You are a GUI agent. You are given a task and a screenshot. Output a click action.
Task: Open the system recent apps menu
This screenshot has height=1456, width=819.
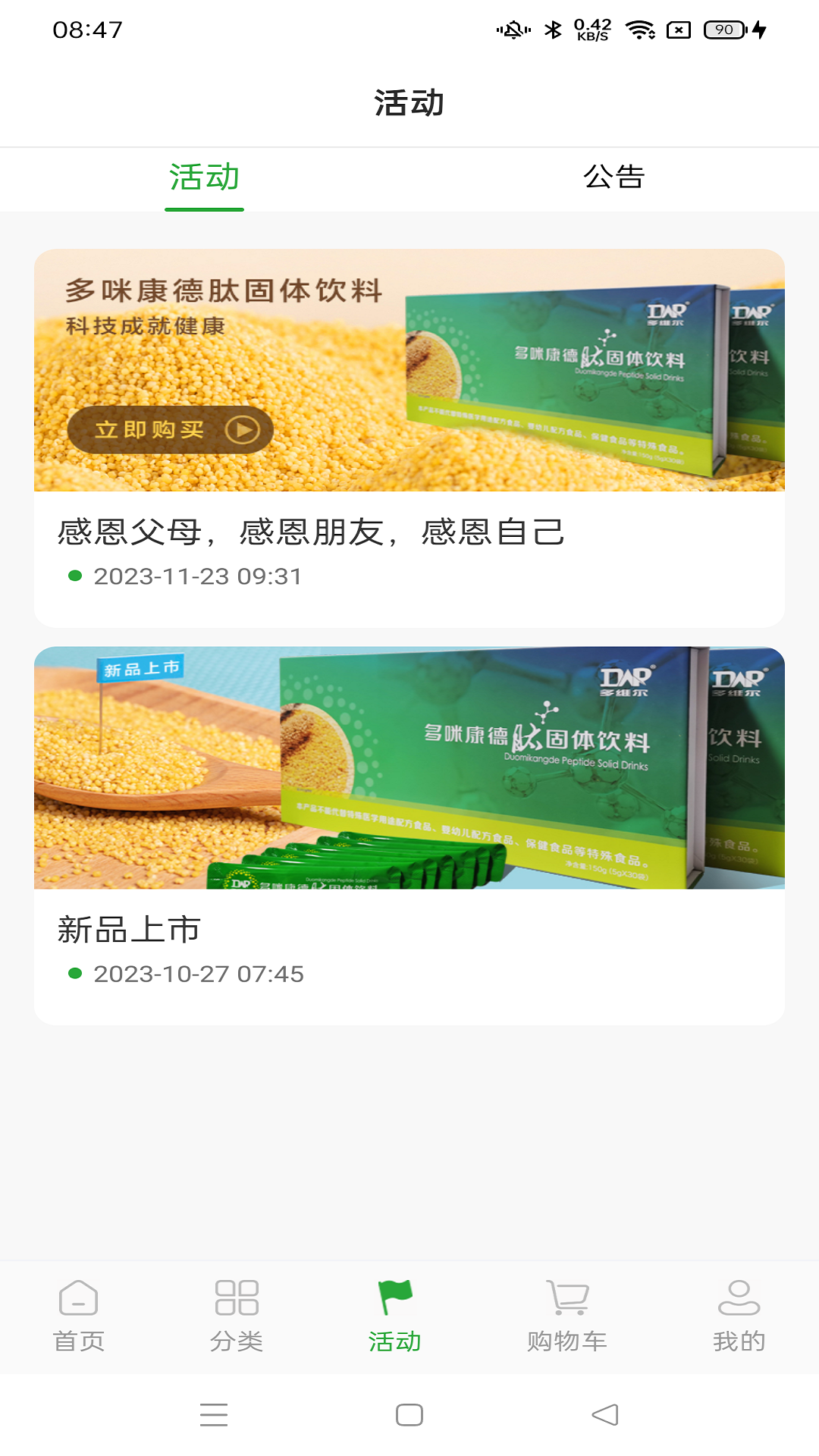pyautogui.click(x=214, y=1414)
